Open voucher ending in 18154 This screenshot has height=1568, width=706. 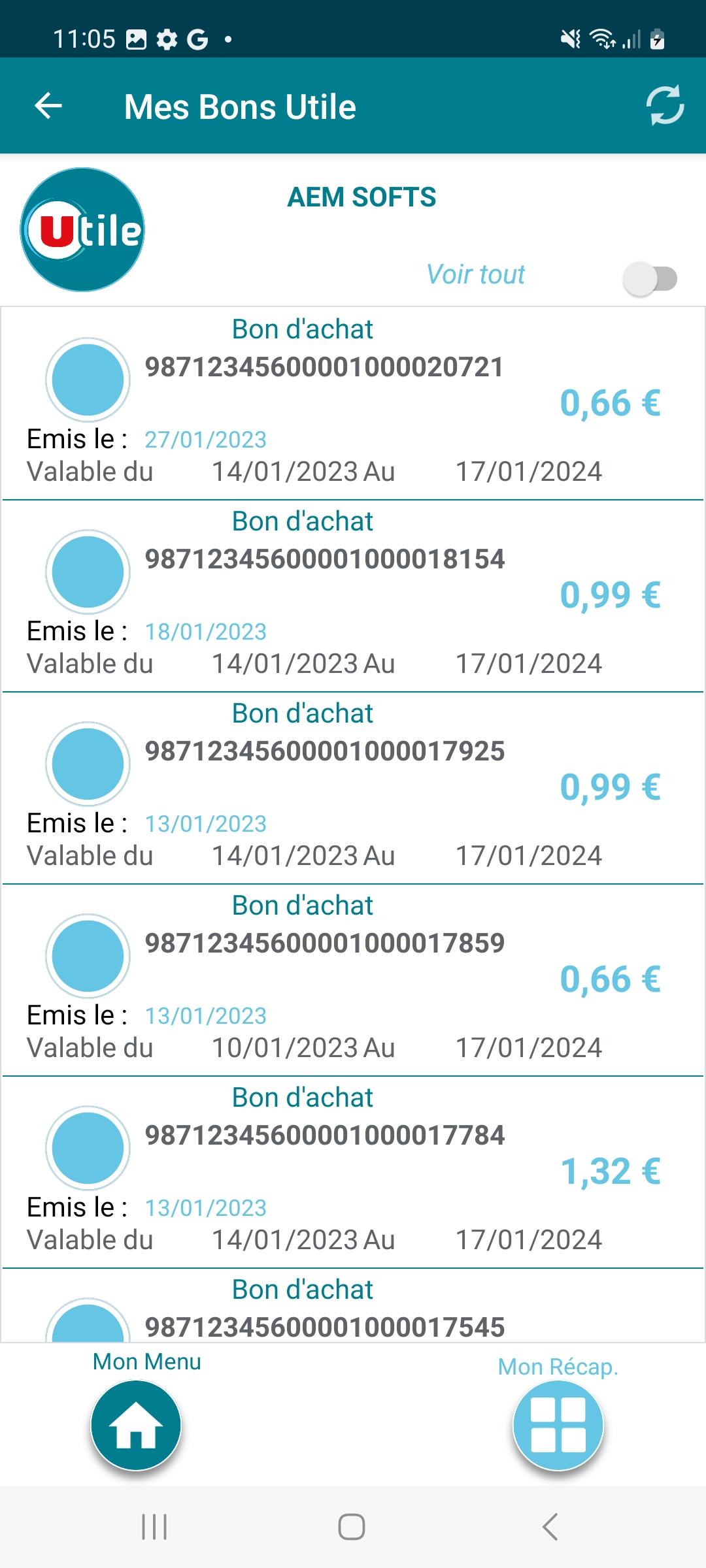pos(353,596)
